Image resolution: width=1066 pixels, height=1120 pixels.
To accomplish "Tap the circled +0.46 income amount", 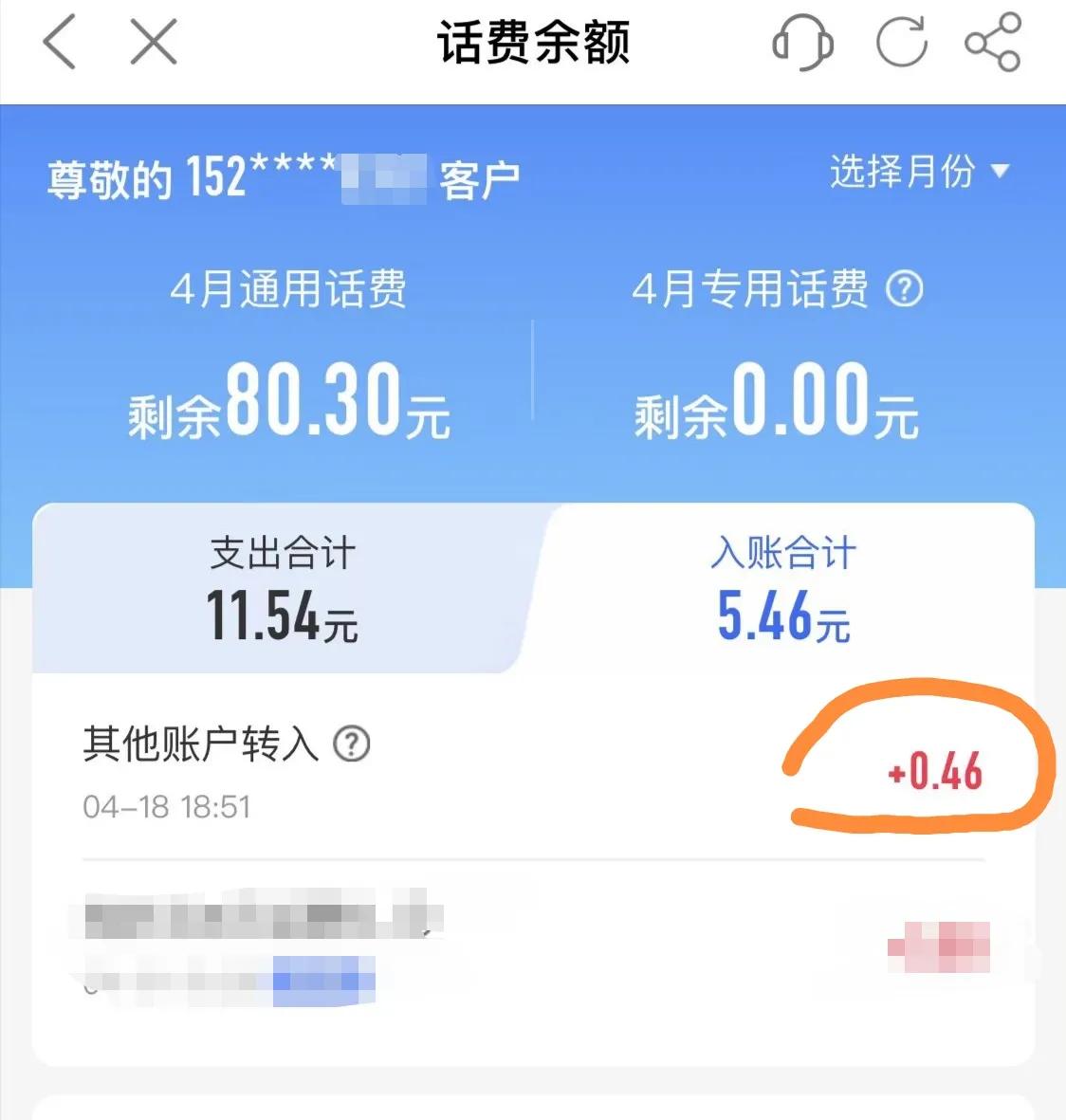I will click(933, 773).
